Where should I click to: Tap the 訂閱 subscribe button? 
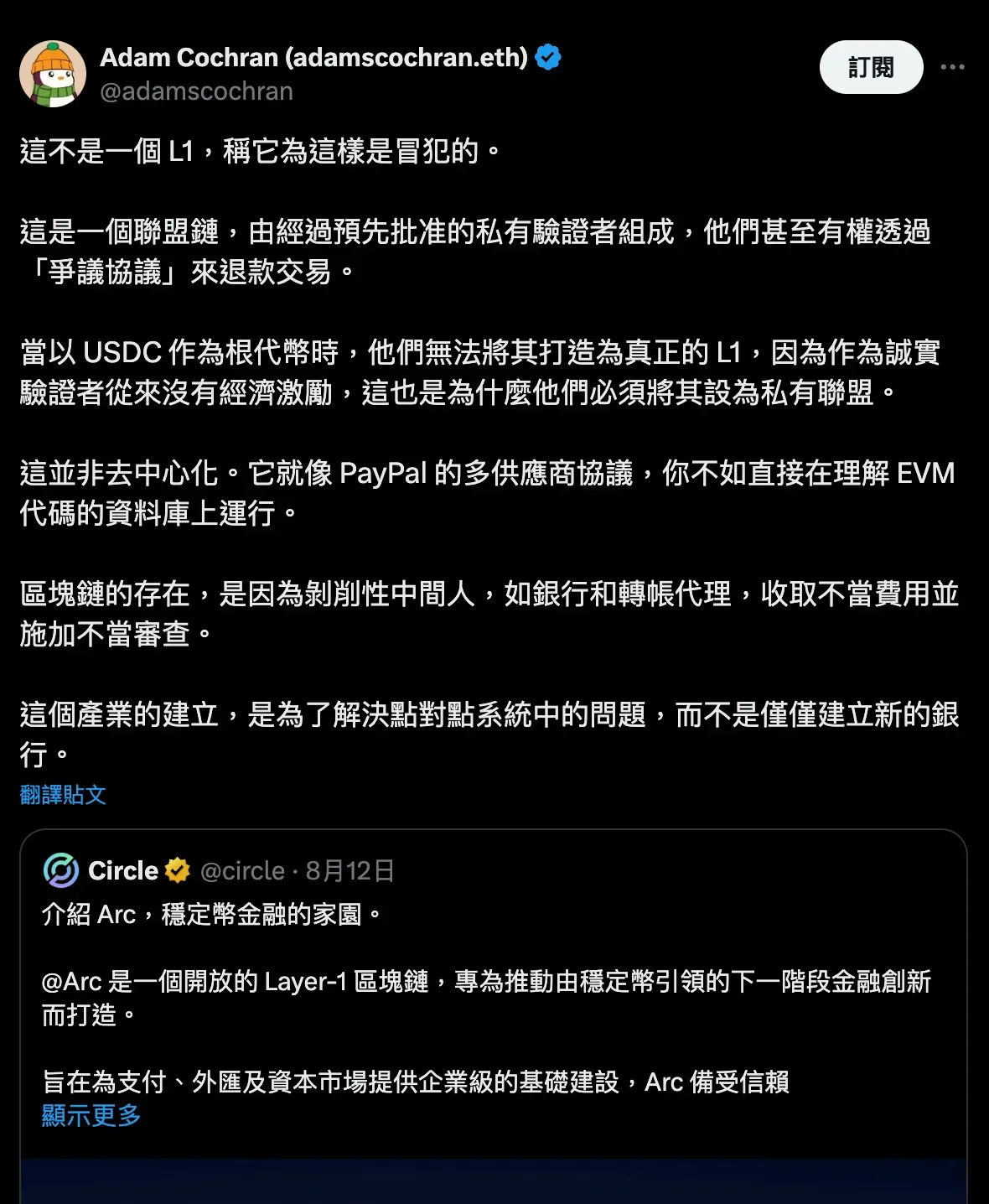click(871, 67)
